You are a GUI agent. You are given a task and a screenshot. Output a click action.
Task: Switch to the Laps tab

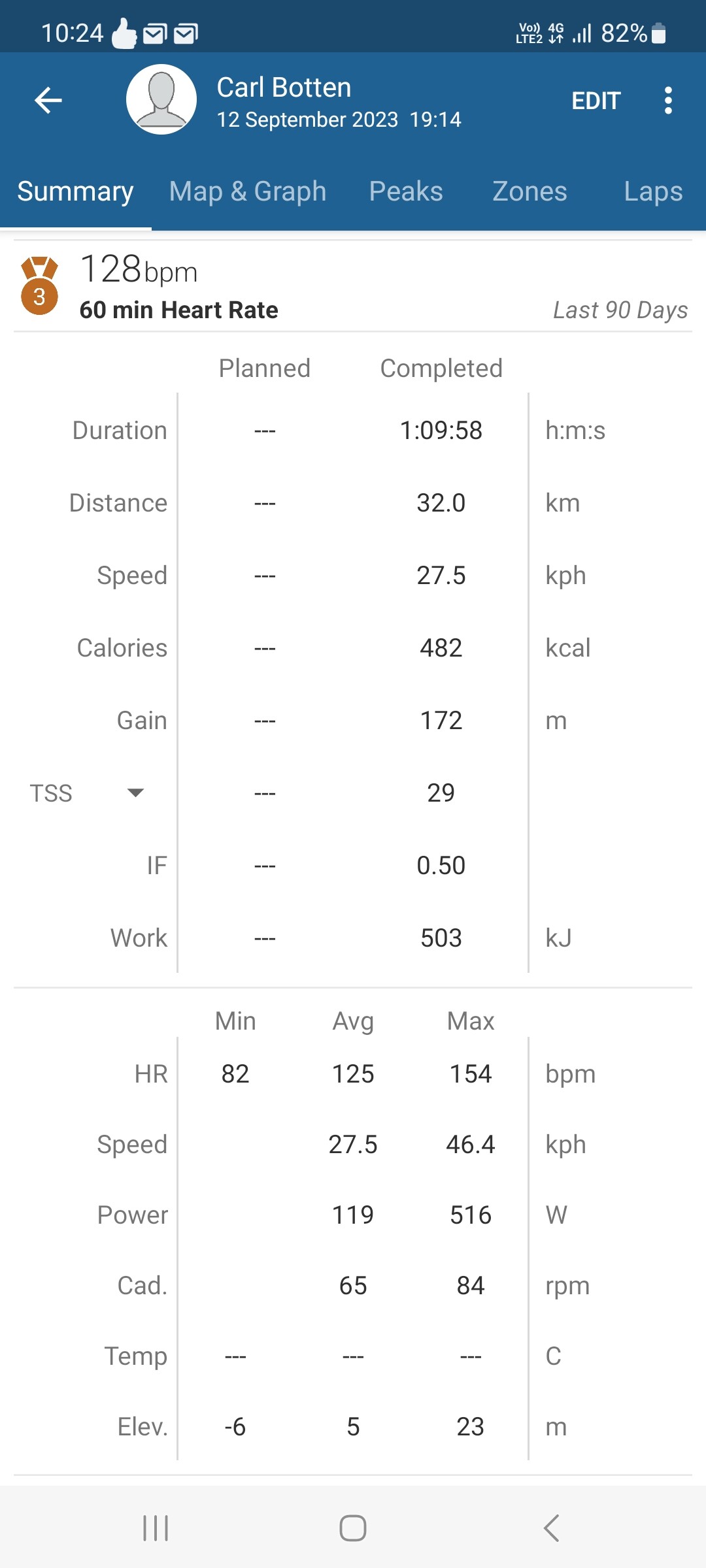(652, 191)
